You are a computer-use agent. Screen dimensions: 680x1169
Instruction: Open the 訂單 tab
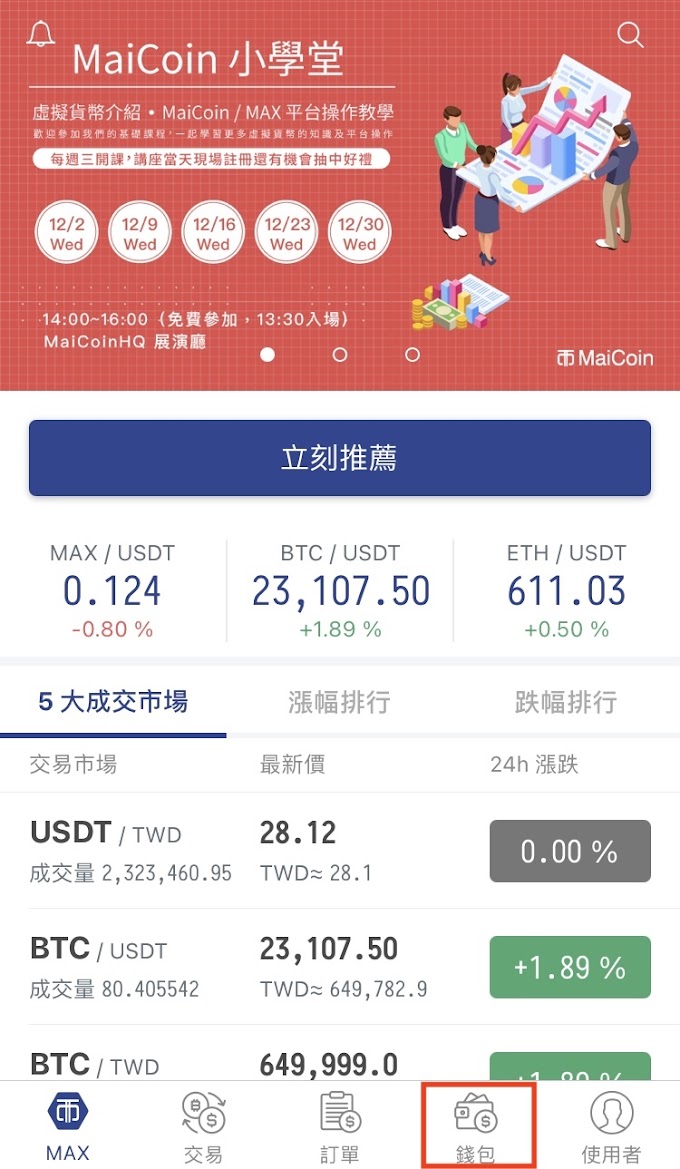click(340, 1126)
